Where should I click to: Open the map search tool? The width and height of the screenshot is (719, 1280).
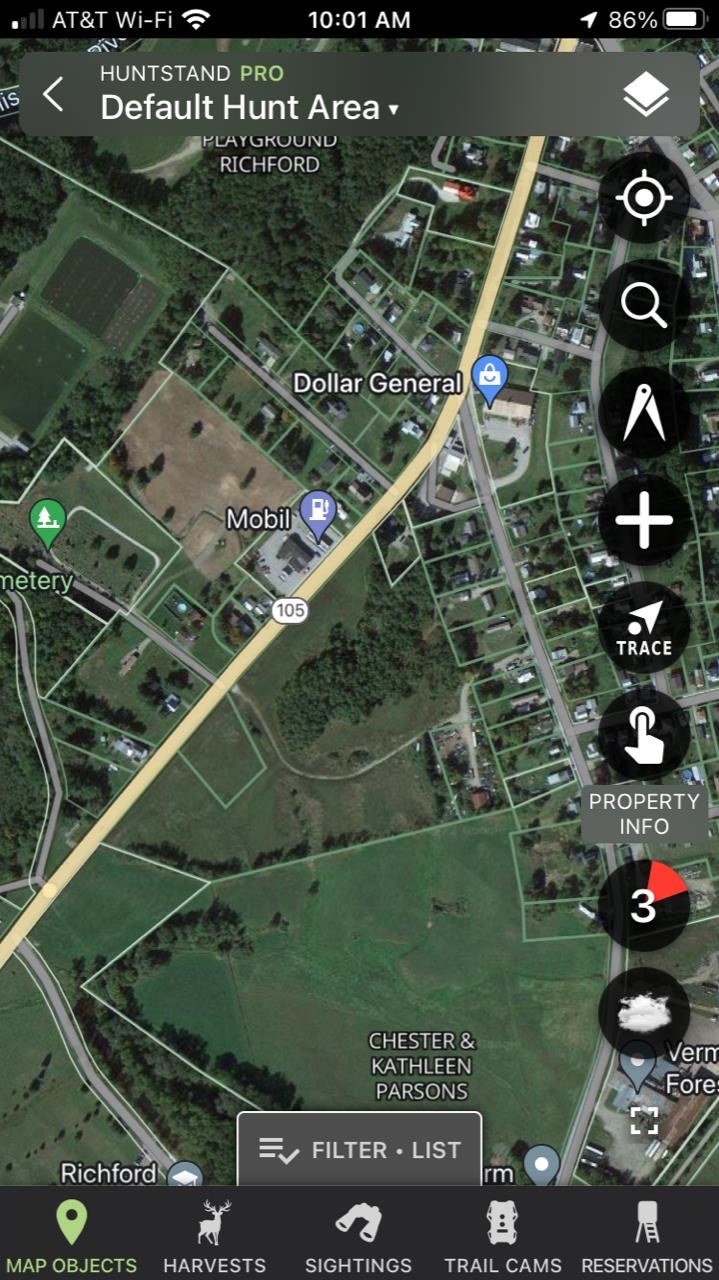pos(644,305)
